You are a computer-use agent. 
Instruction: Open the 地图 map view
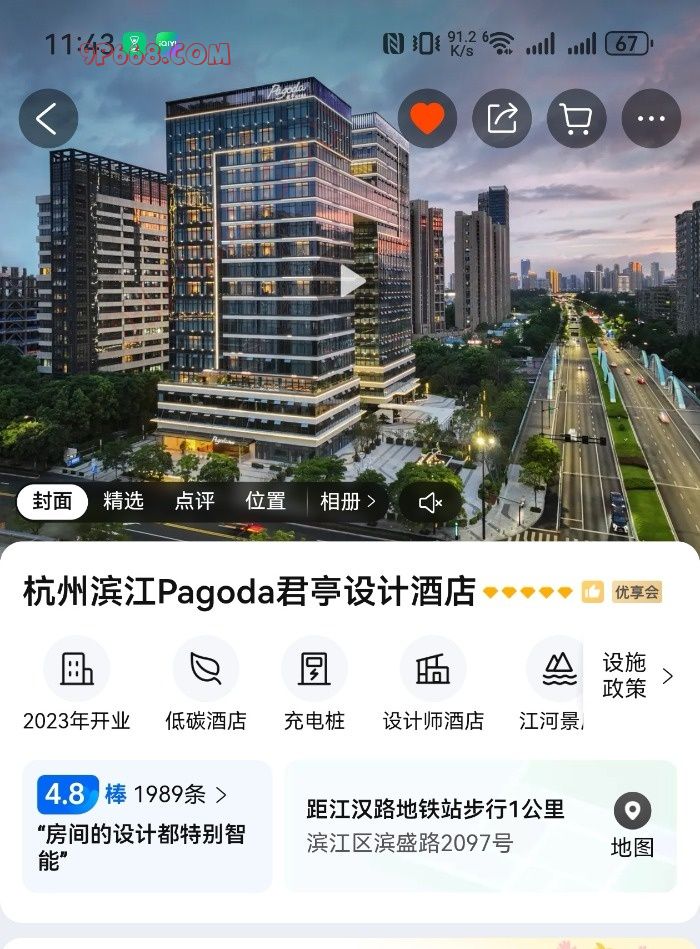(632, 826)
